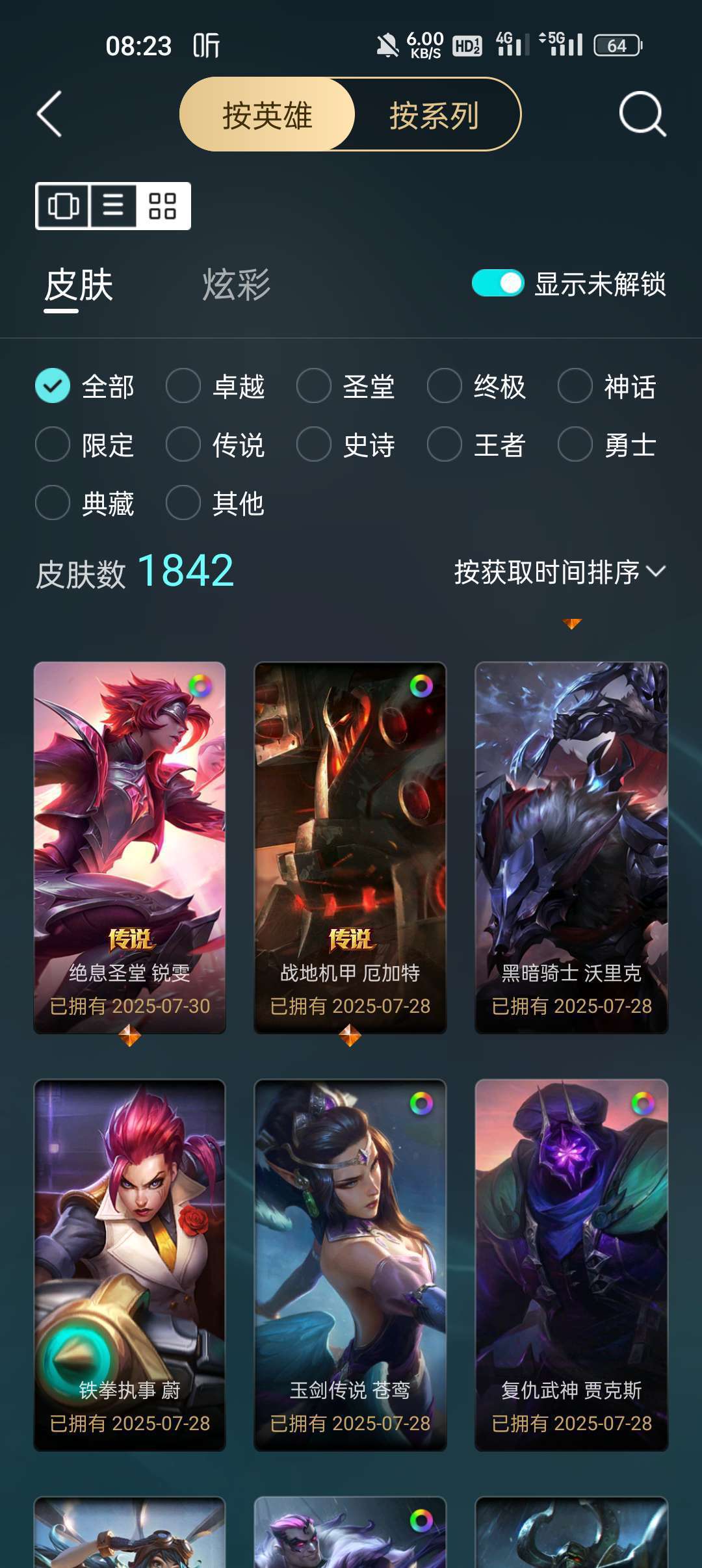Select the 典藏 filter option
The width and height of the screenshot is (702, 1568).
[x=84, y=503]
